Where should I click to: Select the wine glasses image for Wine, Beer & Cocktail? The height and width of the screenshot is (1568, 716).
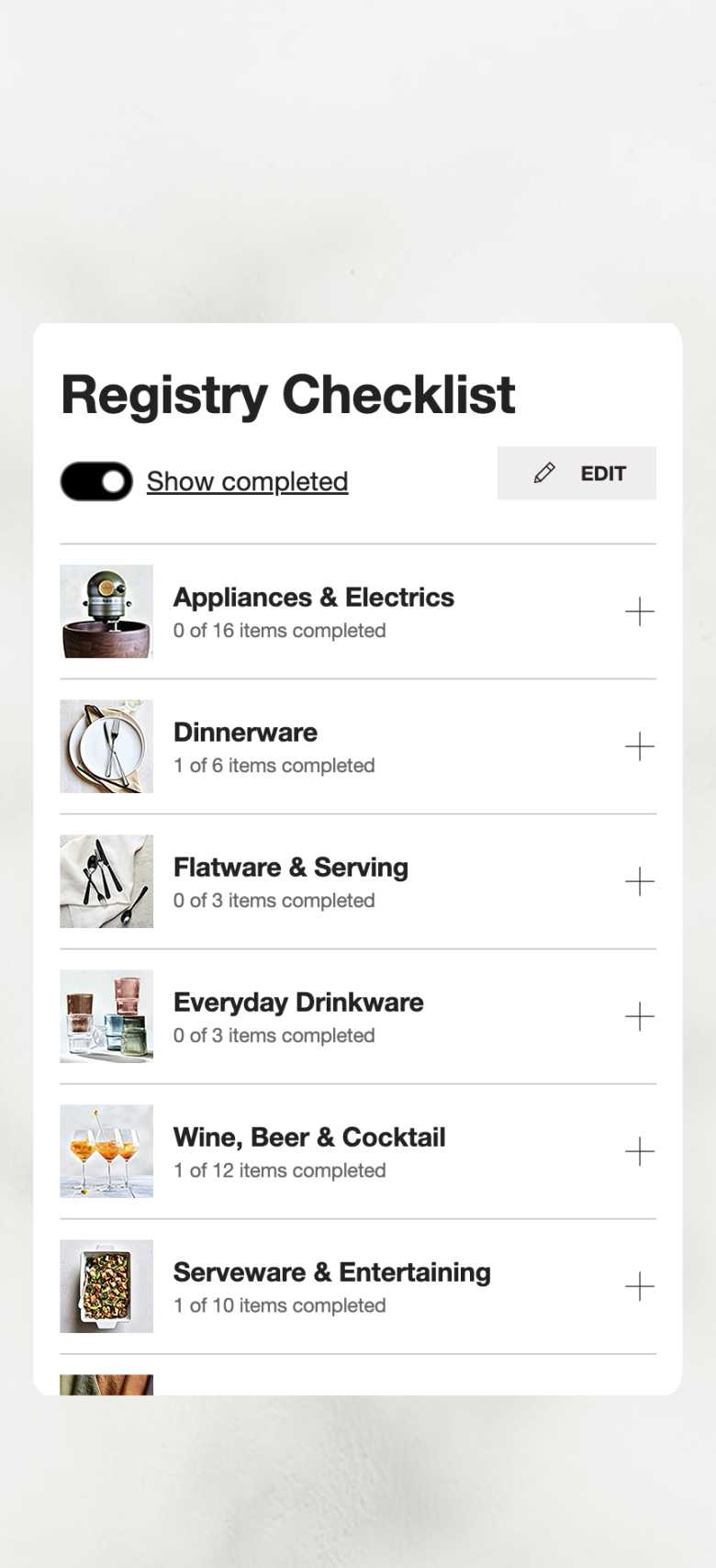[x=106, y=1151]
